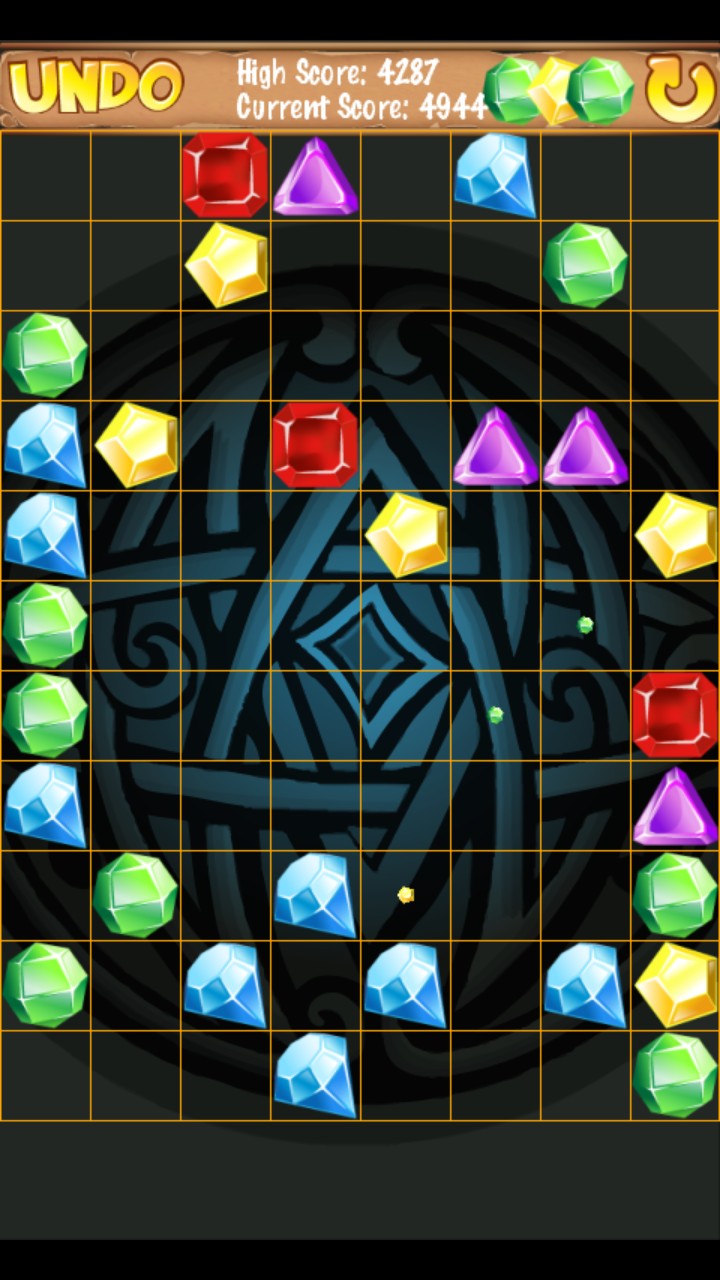Select the green gem in the bottom row
The image size is (720, 1280).
point(675,1075)
